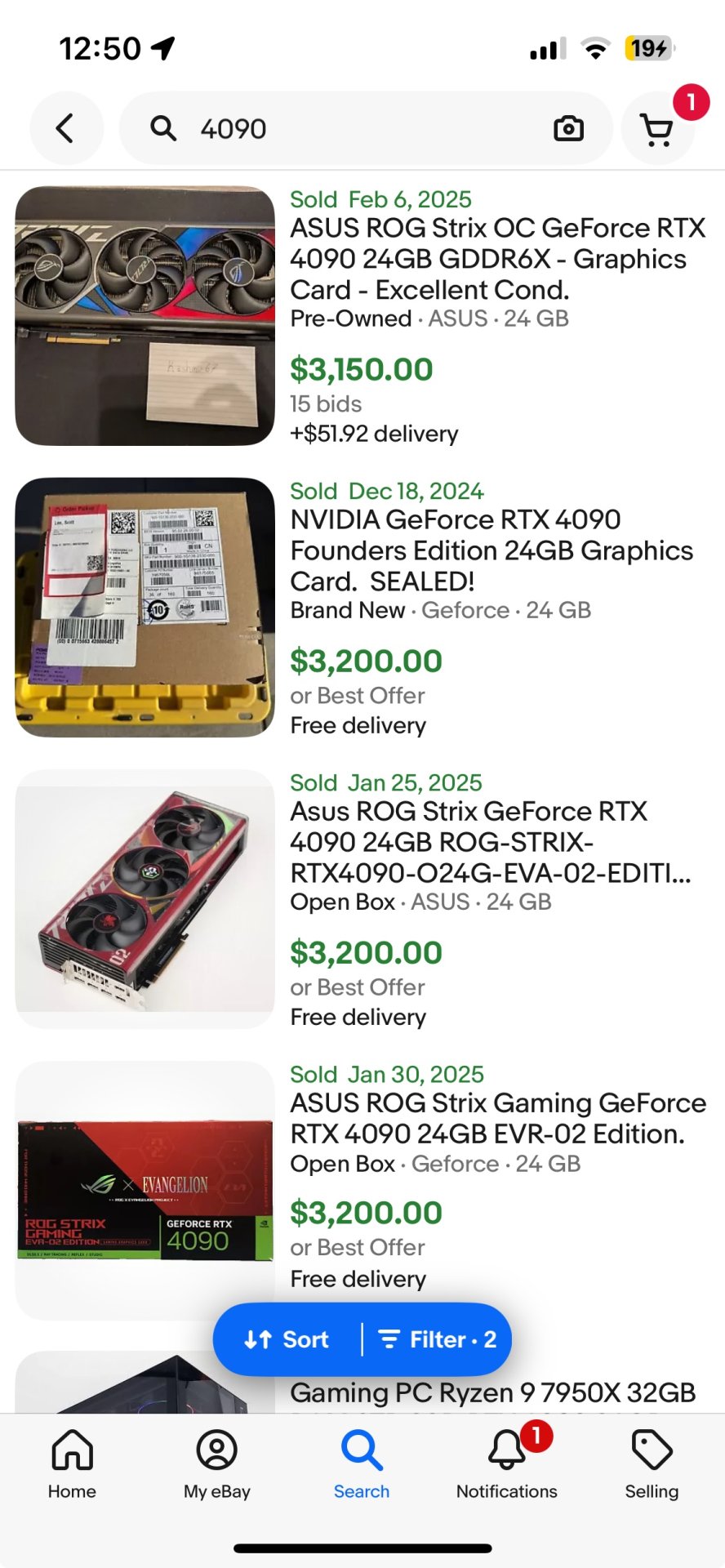The height and width of the screenshot is (1568, 725).
Task: Open NVIDIA Founders Edition SEALED listing
Action: click(491, 550)
